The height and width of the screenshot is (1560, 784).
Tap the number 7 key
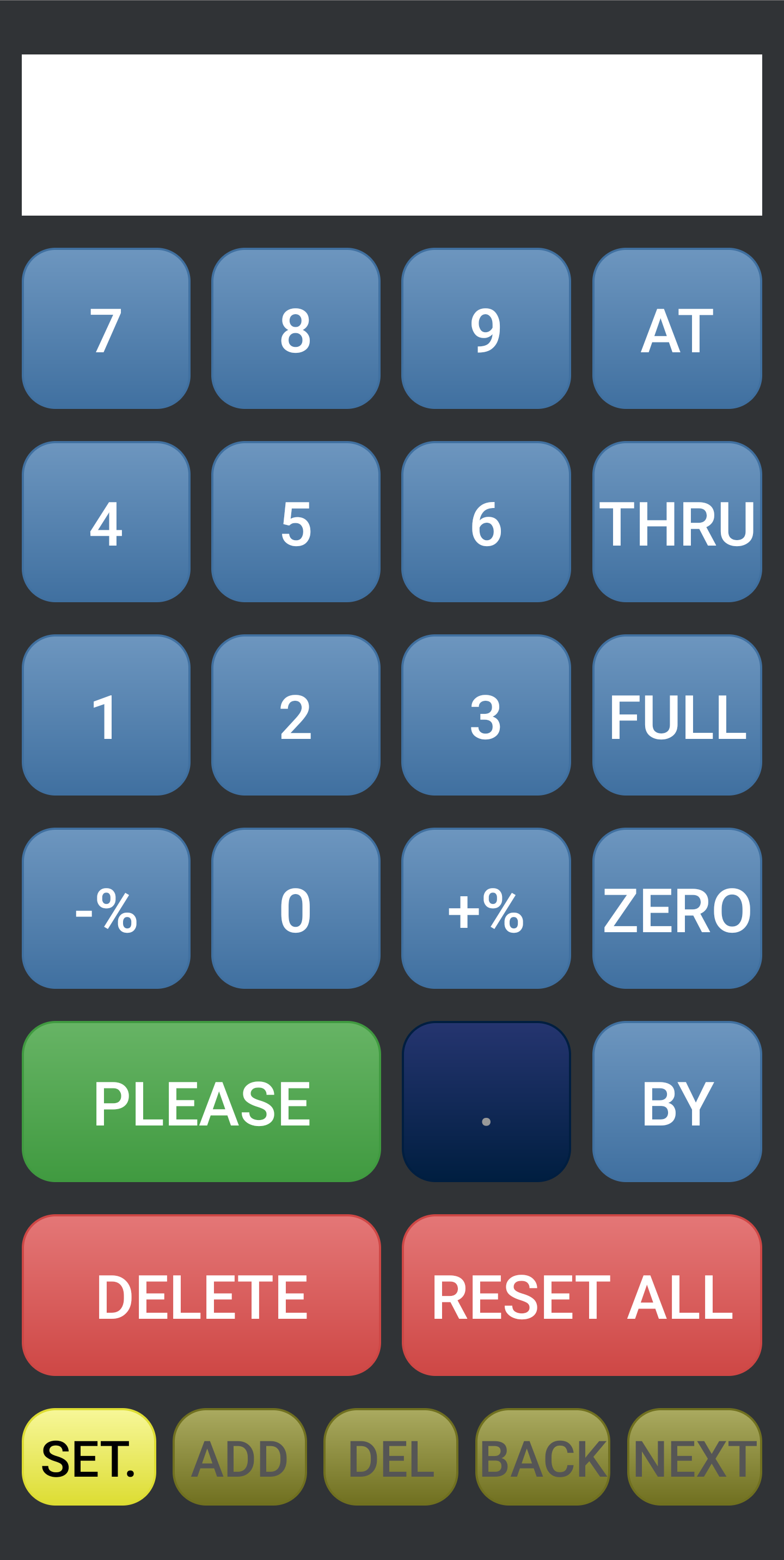point(106,329)
